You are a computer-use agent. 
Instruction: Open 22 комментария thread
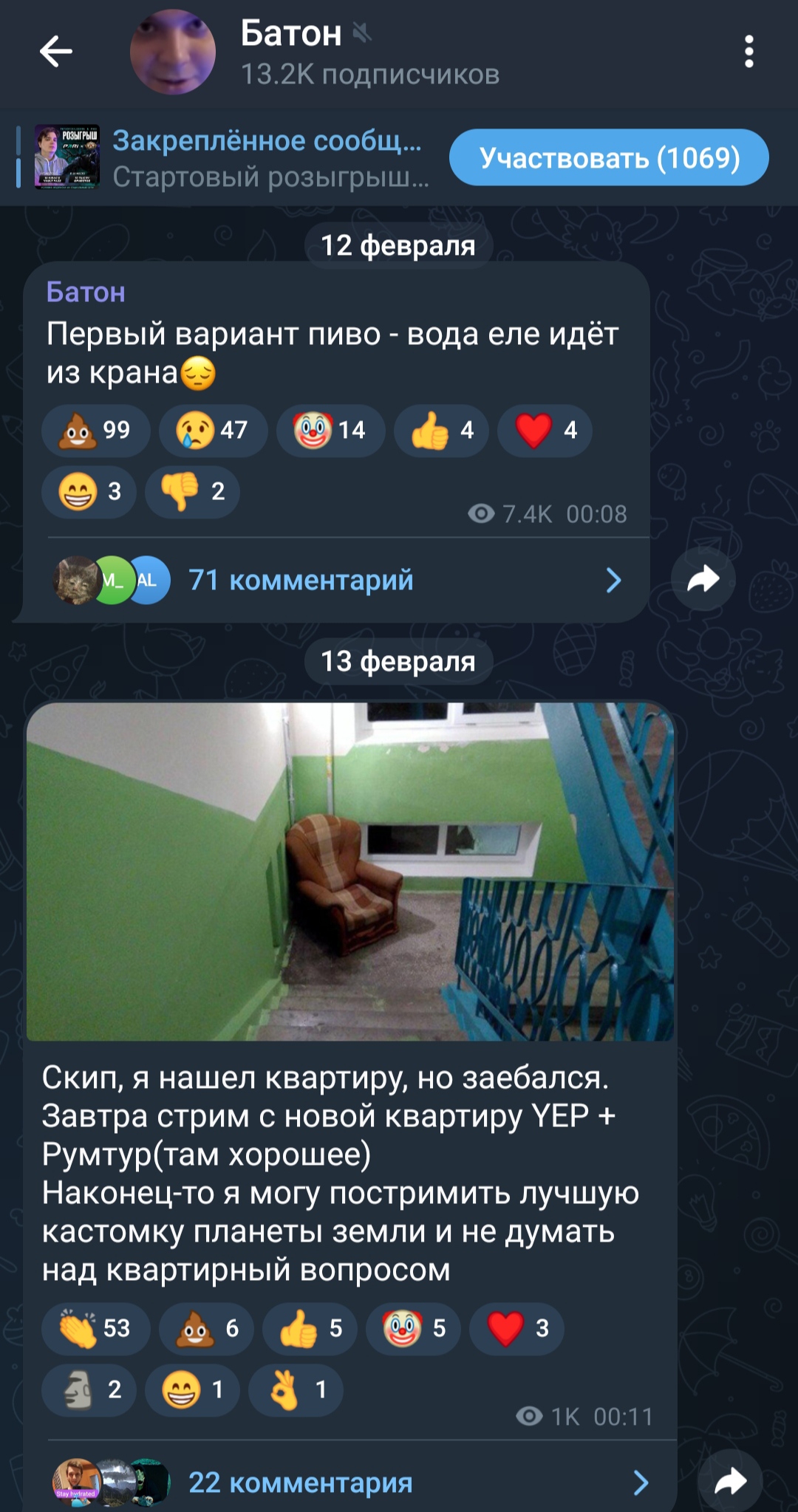[351, 1480]
